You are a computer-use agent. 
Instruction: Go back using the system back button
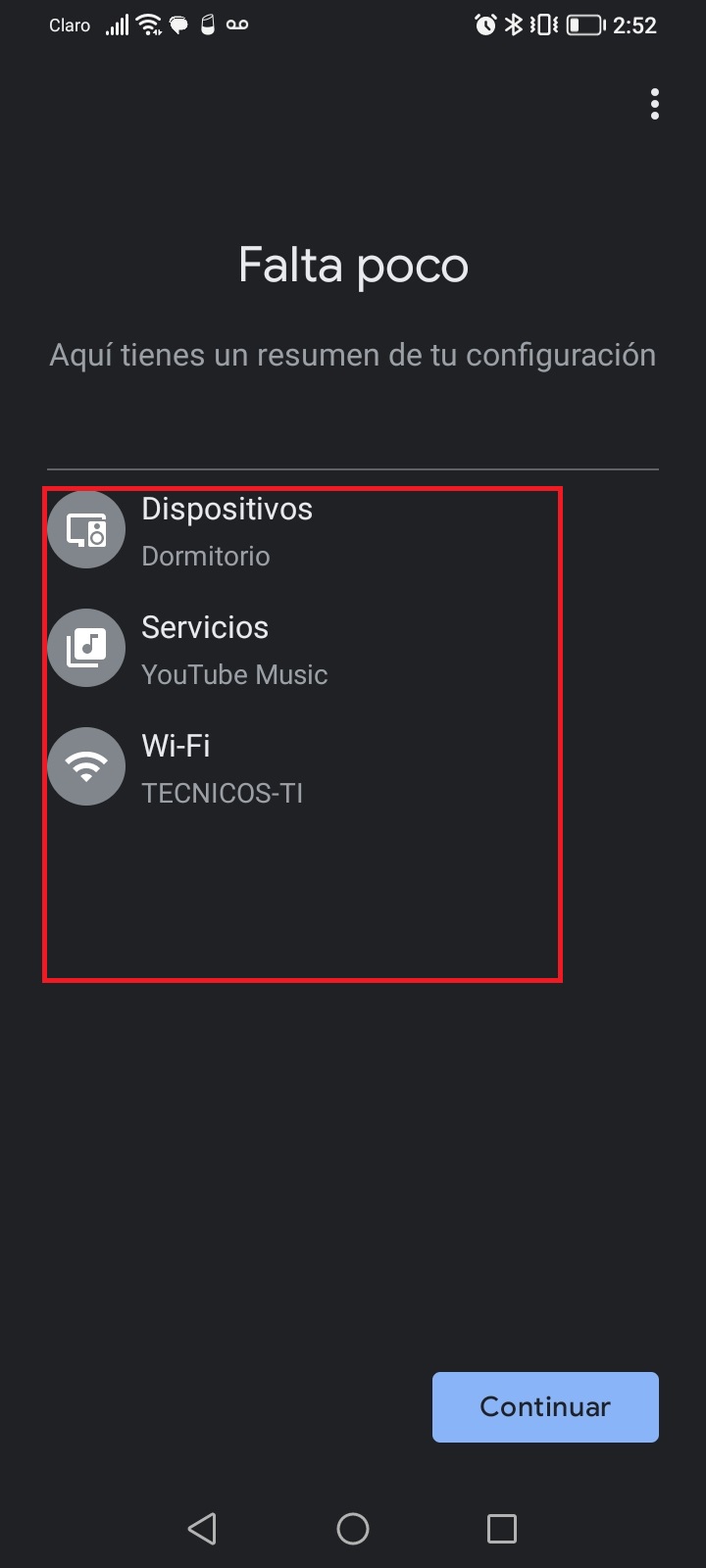pos(202,1528)
